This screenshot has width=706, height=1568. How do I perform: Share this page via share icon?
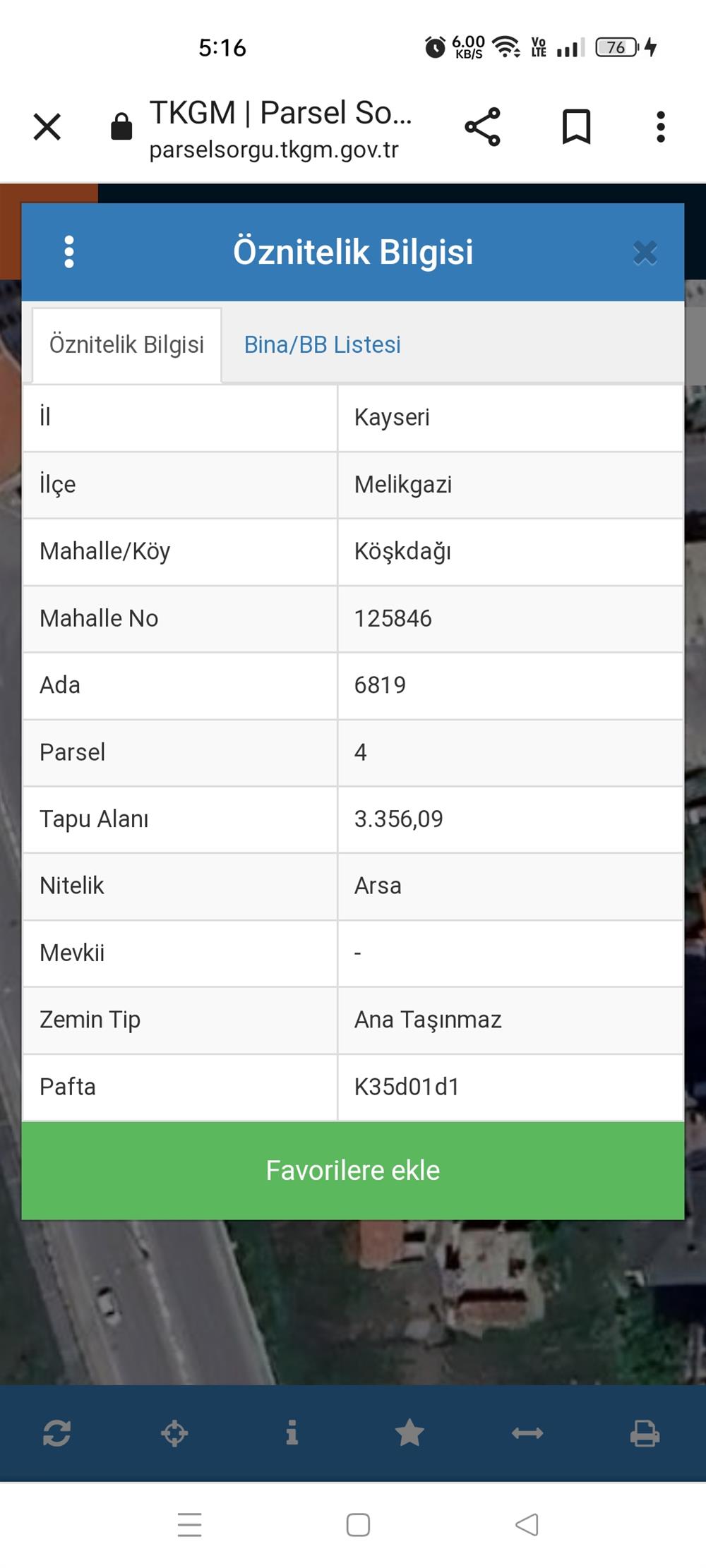482,127
